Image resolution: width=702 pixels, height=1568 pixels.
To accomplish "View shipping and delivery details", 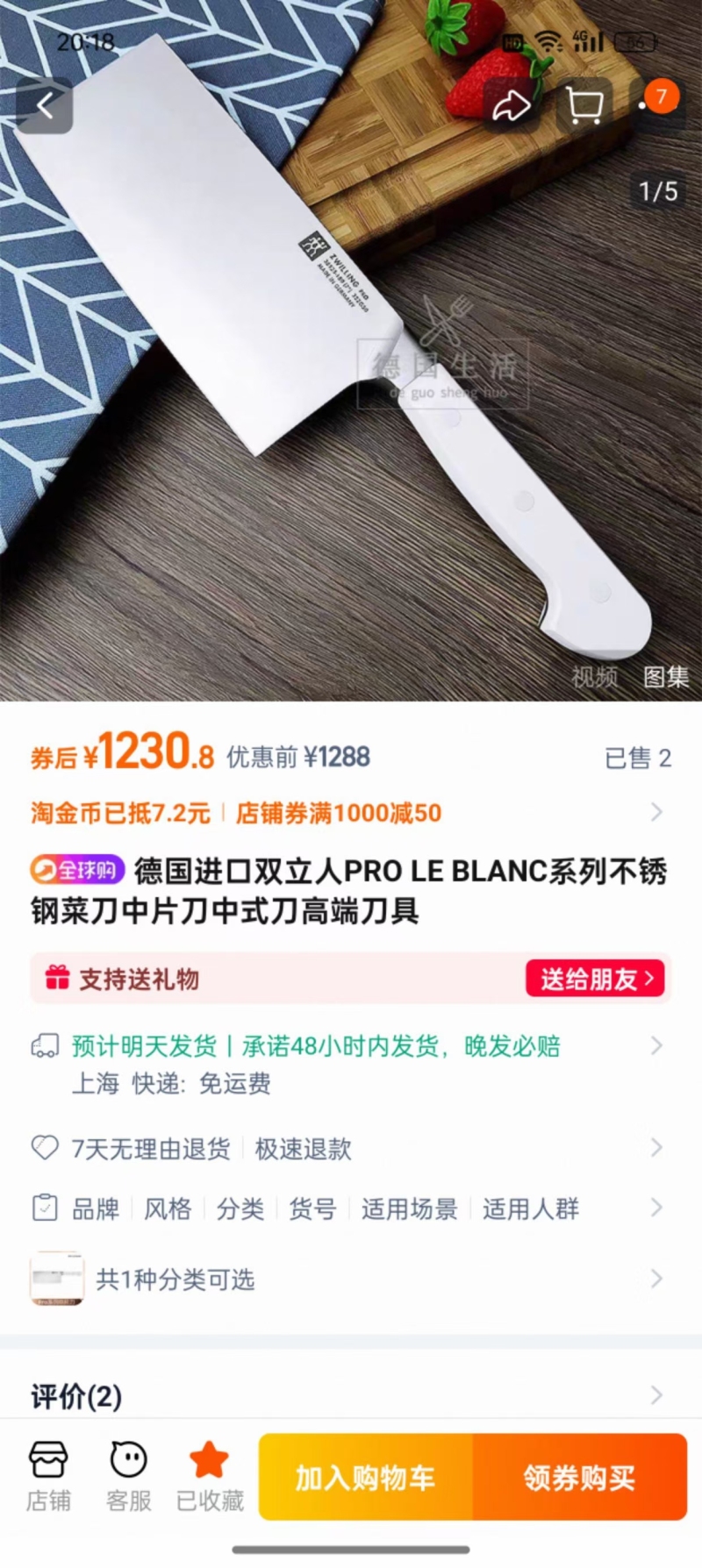I will [x=349, y=1064].
